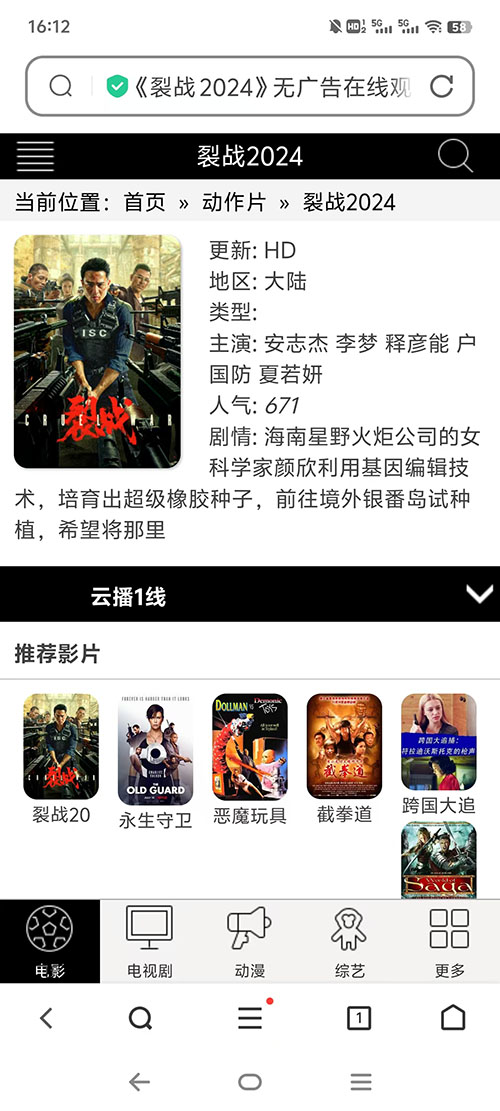Viewport: 500px width, 1111px height.
Task: Switch to the 综艺 tab
Action: click(349, 941)
